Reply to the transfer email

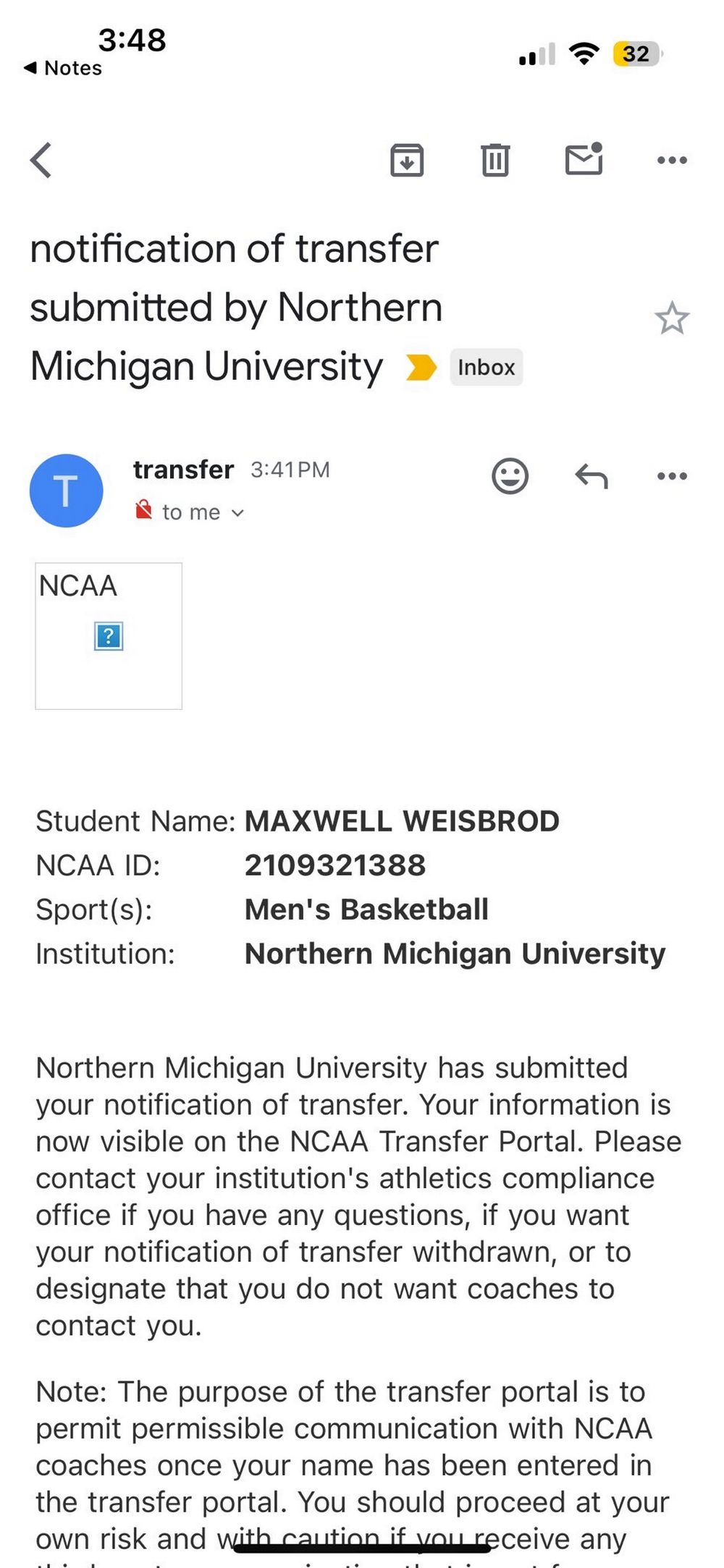(592, 476)
